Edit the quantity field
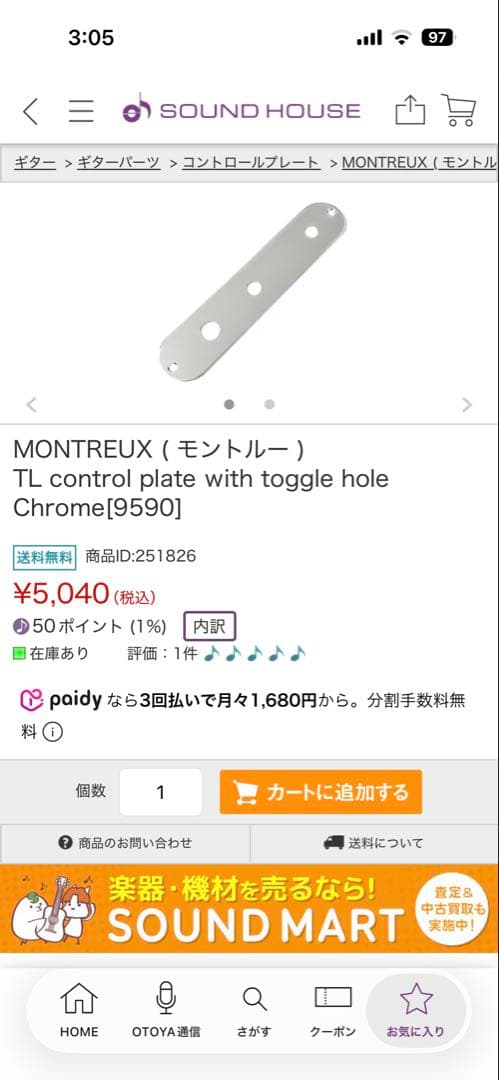 tap(161, 792)
